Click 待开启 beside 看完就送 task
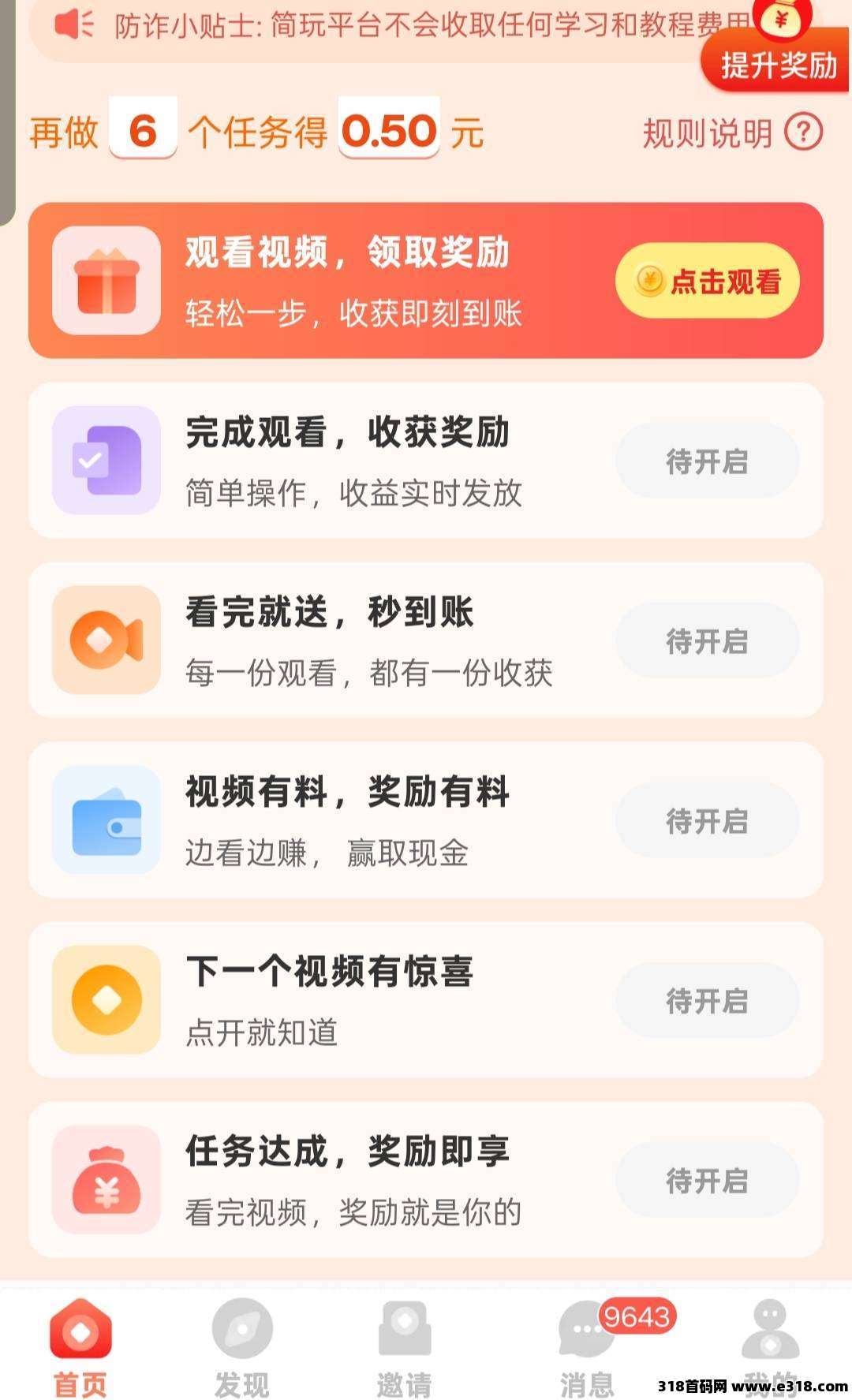The image size is (852, 1400). (x=706, y=640)
